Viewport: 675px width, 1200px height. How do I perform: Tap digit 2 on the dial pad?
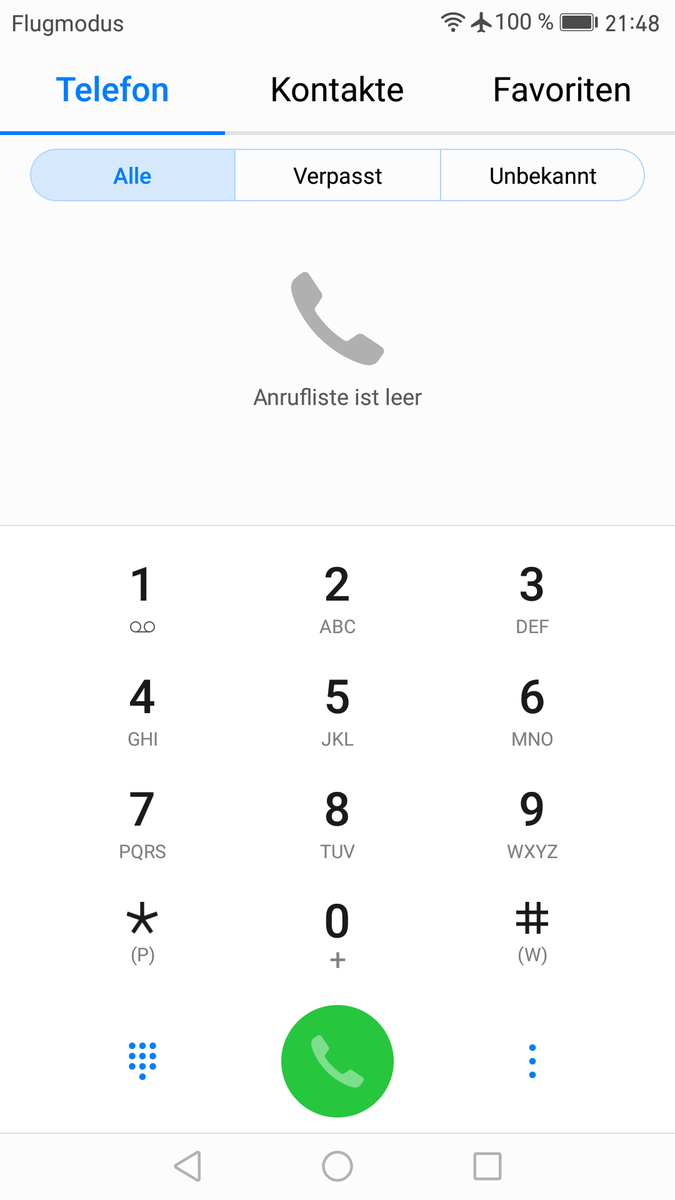[x=337, y=598]
